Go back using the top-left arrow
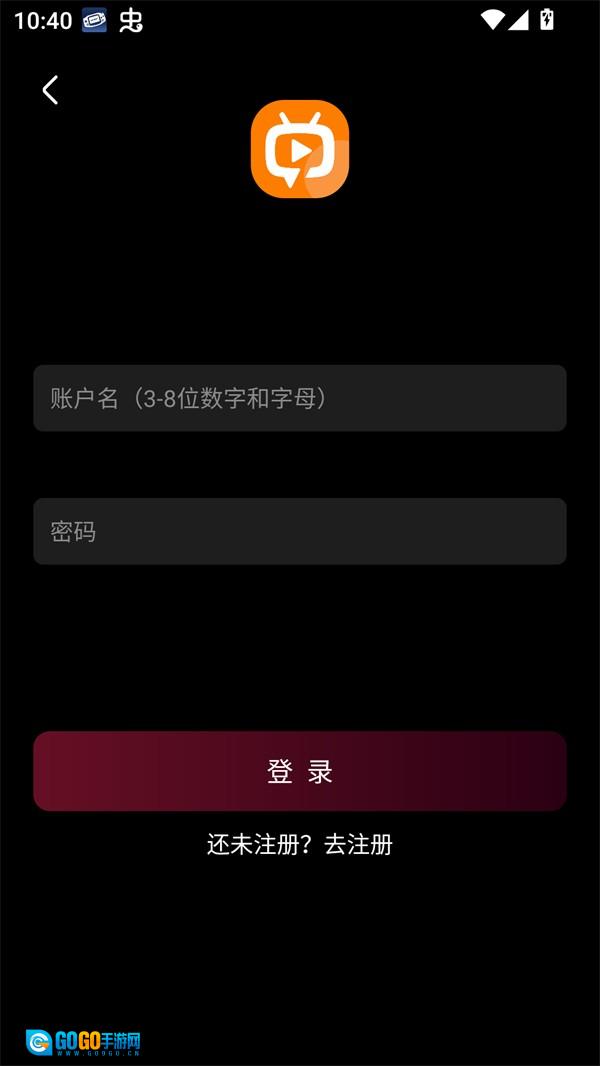This screenshot has width=600, height=1066. coord(50,90)
